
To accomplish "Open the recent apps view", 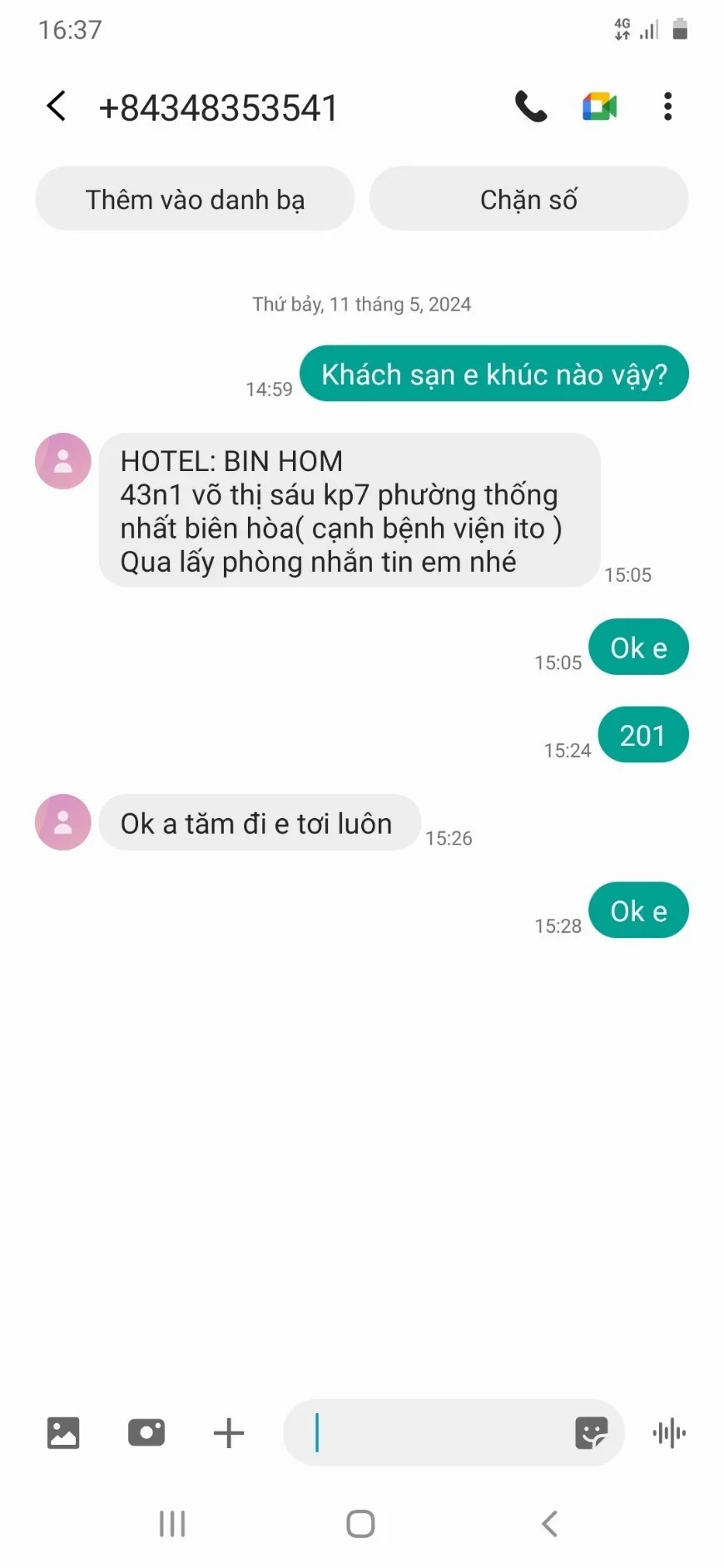I will tap(172, 1524).
